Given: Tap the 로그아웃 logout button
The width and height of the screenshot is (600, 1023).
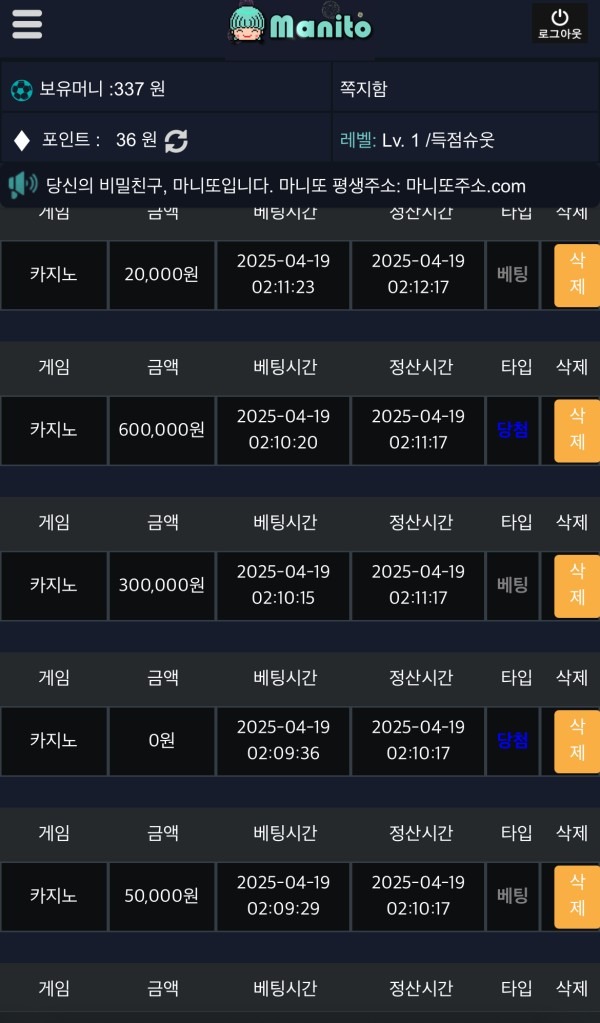Looking at the screenshot, I should [x=560, y=23].
